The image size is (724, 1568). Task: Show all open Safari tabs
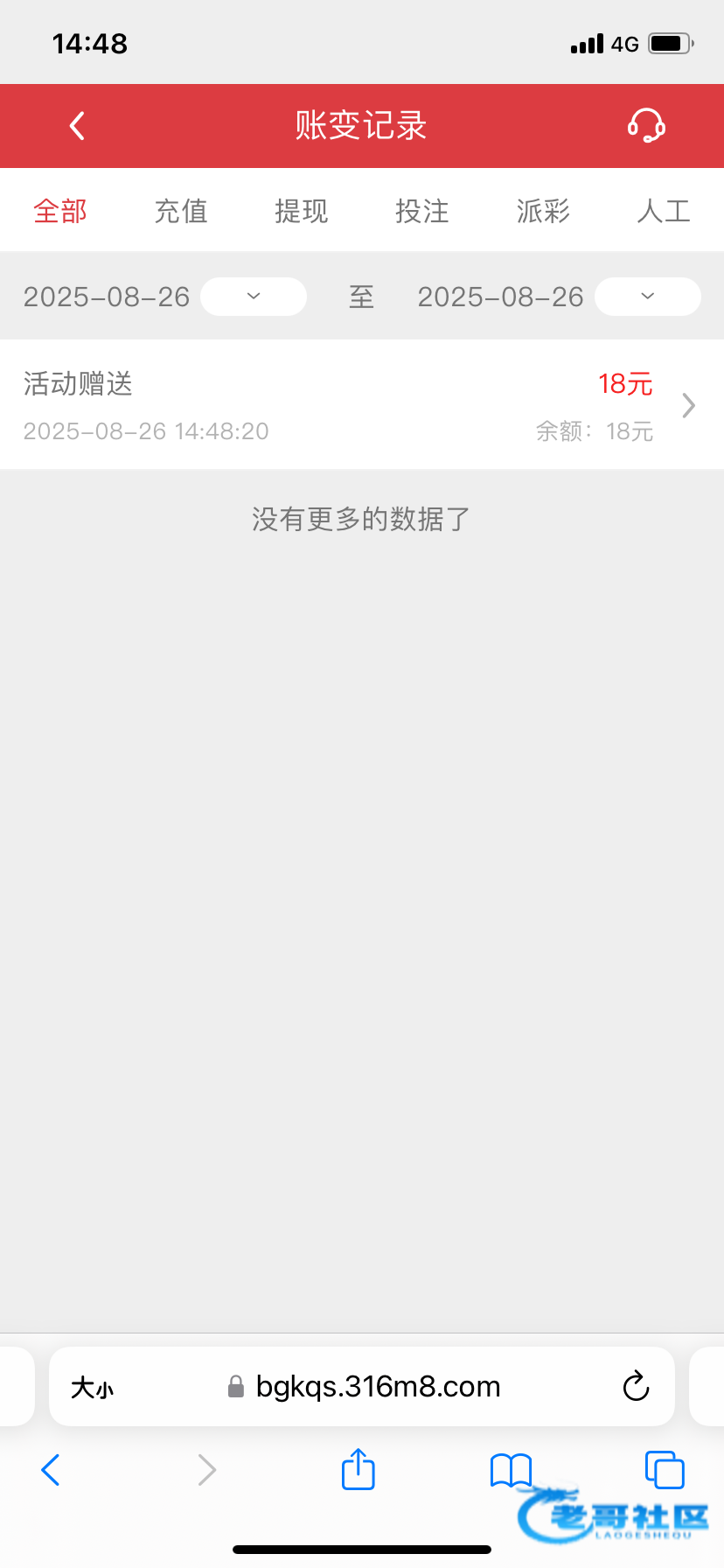[664, 1470]
